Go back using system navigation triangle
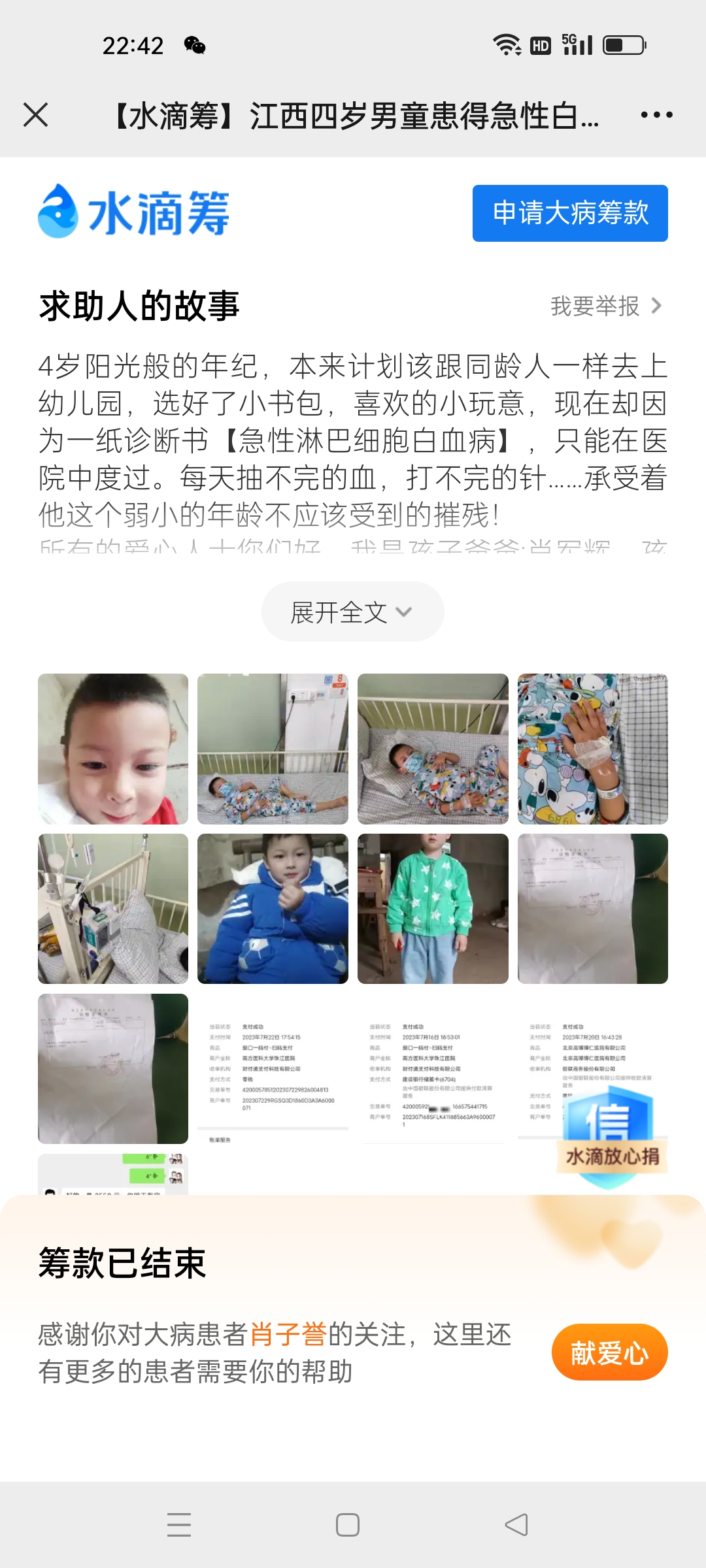Screen dimensions: 706x1568 pyautogui.click(x=516, y=1525)
